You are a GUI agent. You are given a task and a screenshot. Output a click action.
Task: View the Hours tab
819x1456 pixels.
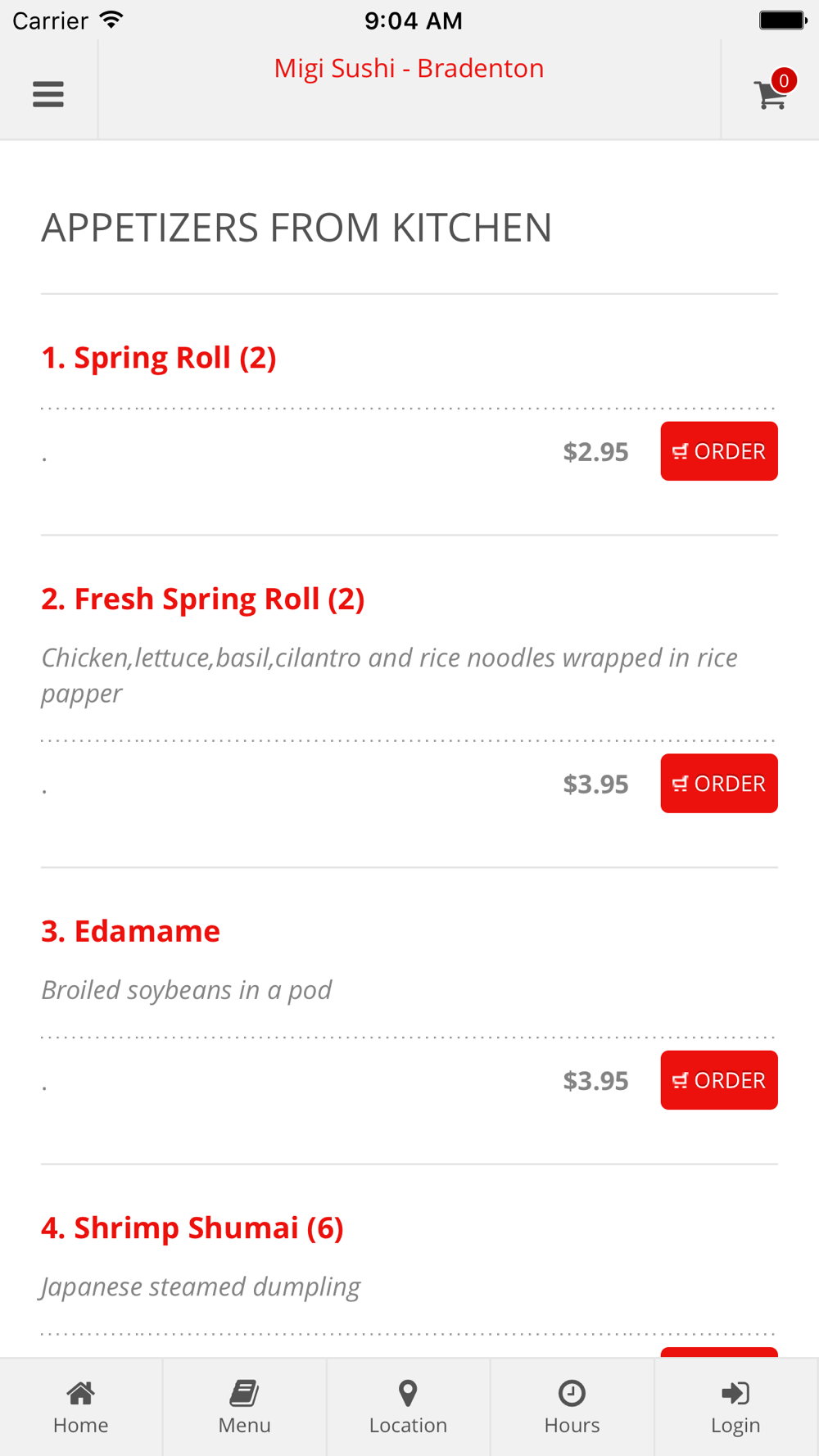pos(572,1408)
